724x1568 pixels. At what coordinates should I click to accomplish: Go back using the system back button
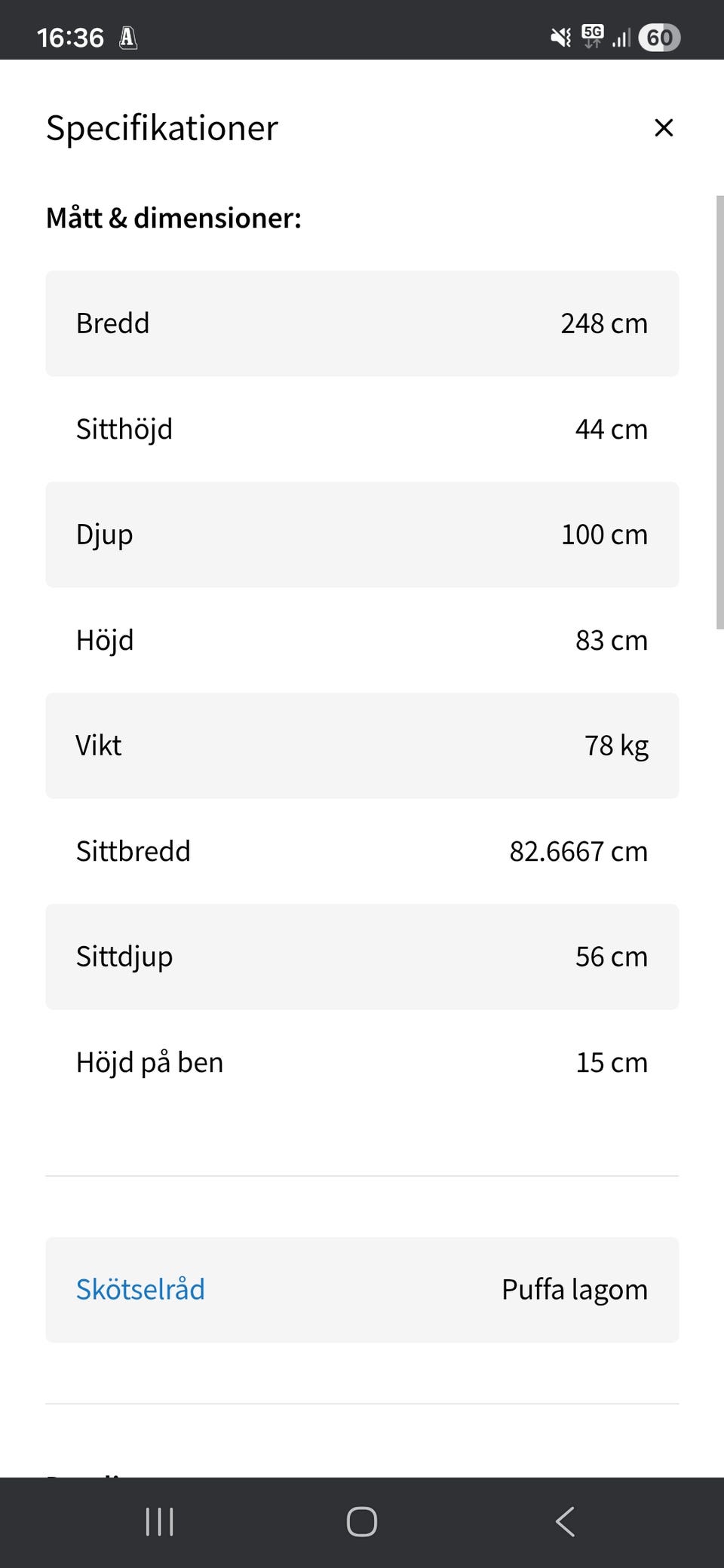coord(565,1521)
